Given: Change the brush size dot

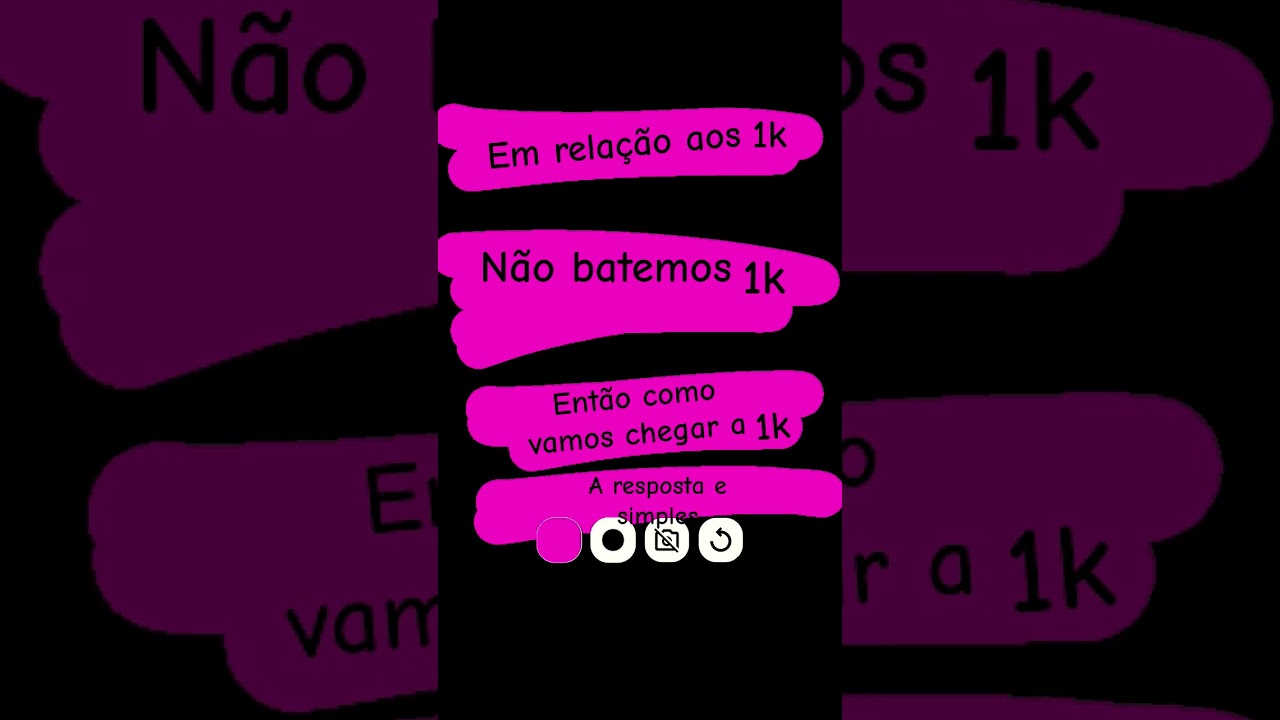Looking at the screenshot, I should pos(613,541).
